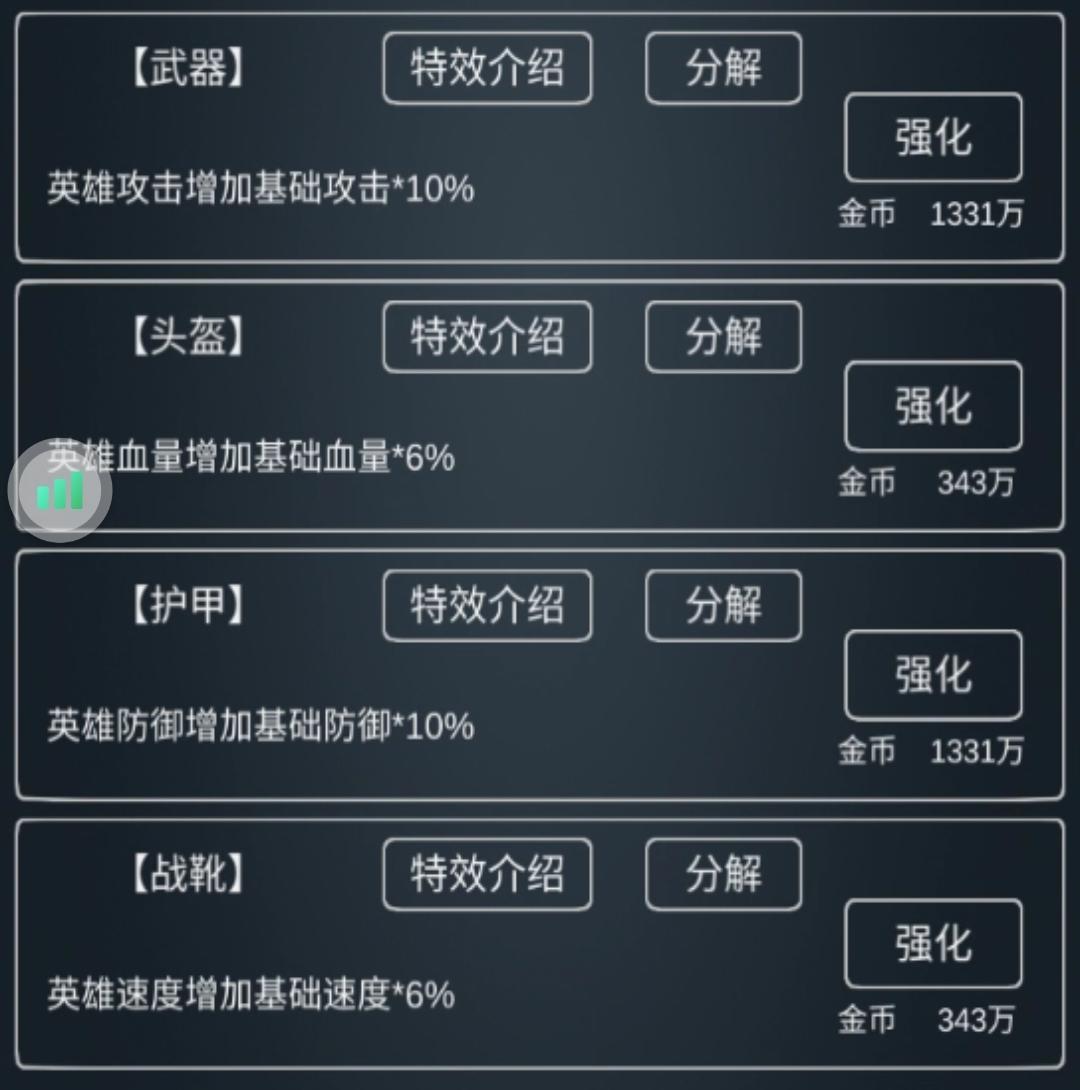Tap 强化 for 武器 costing 1331万
The image size is (1080, 1090).
pyautogui.click(x=933, y=138)
